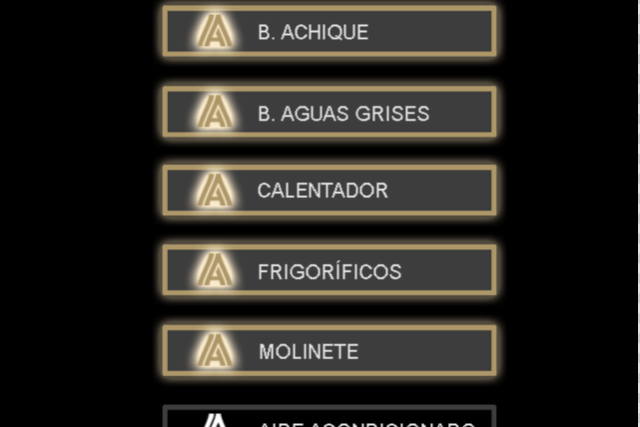This screenshot has height=427, width=640.
Task: Select B. AGUAS GRISES
Action: 329,113
